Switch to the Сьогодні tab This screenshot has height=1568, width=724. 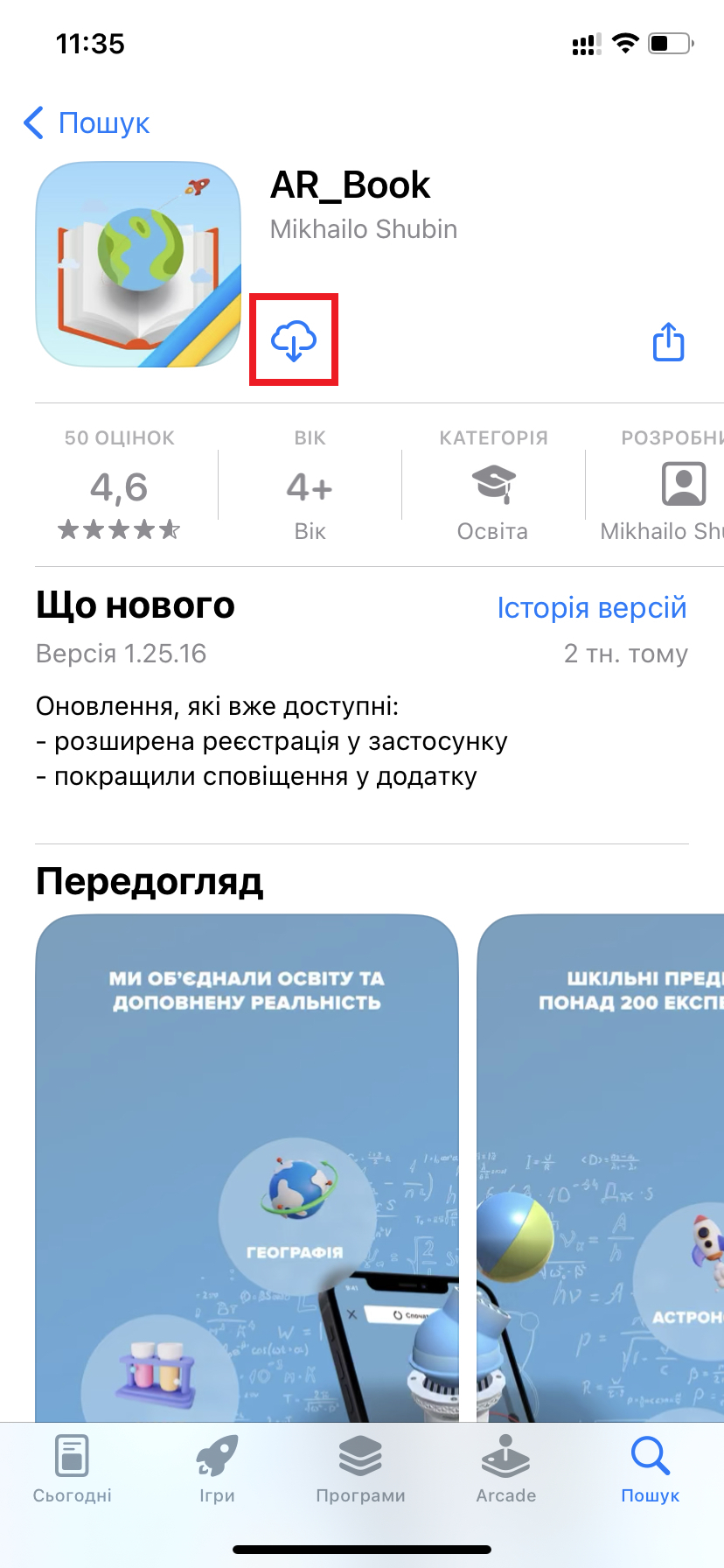(73, 1470)
